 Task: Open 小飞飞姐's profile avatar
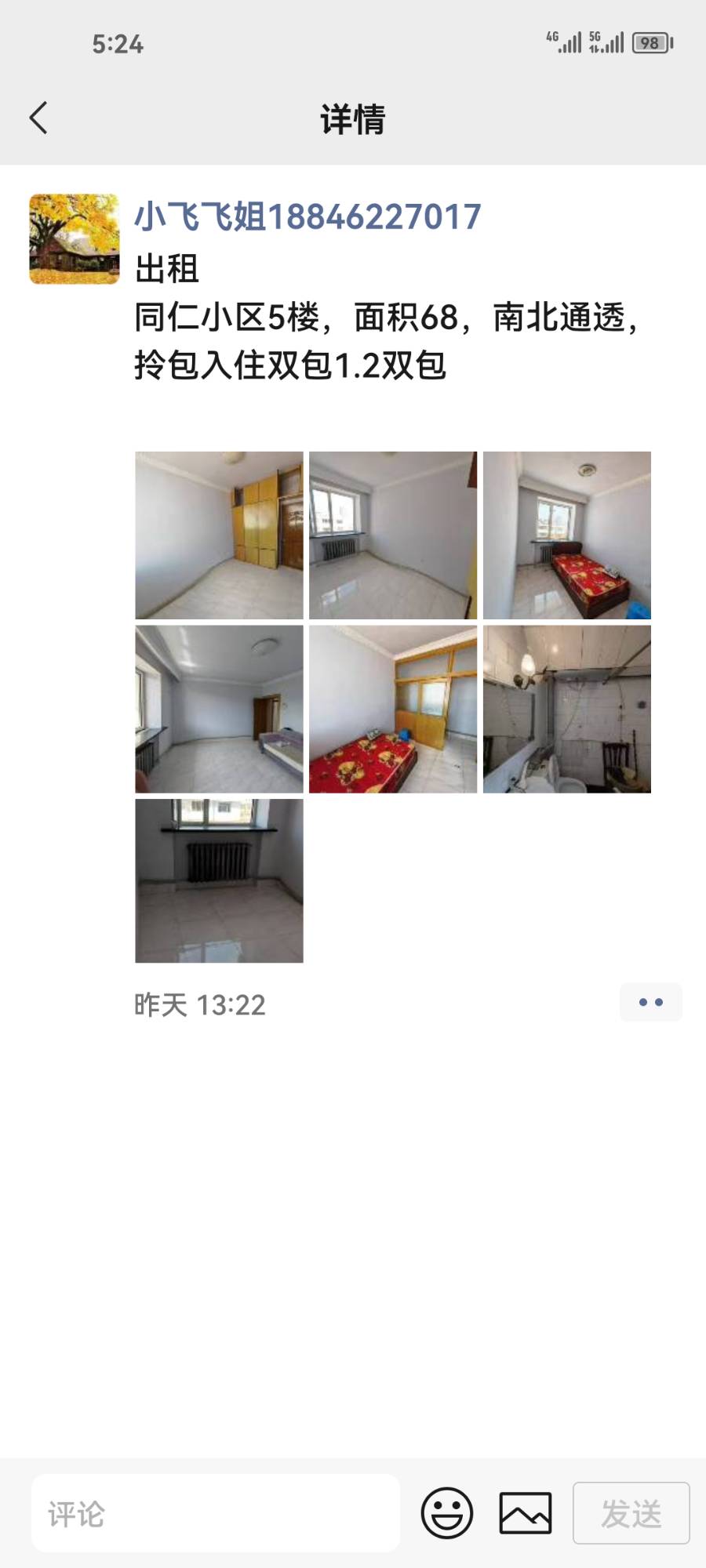(75, 239)
